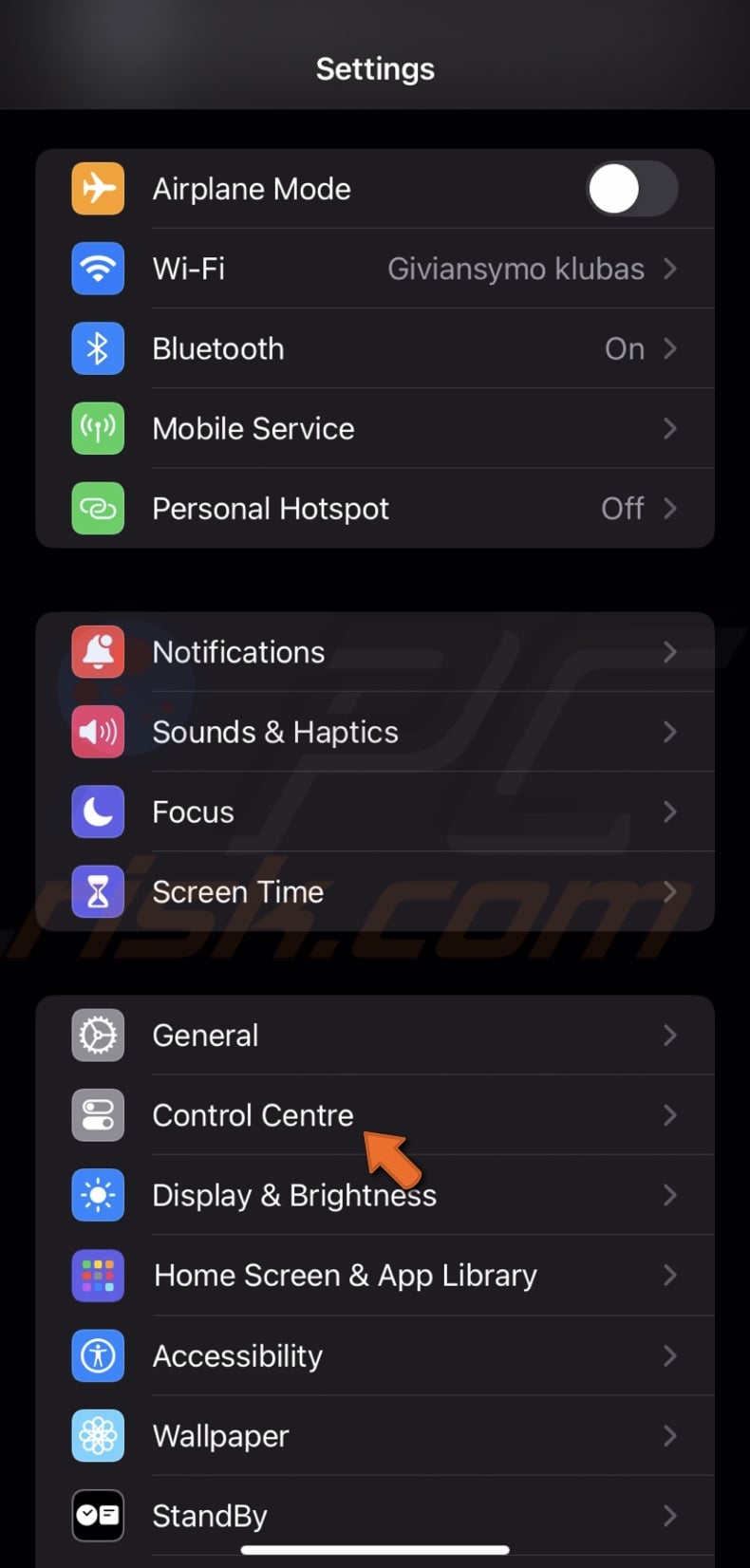Open Home Screen & App Library
The width and height of the screenshot is (750, 1568).
[x=345, y=1275]
